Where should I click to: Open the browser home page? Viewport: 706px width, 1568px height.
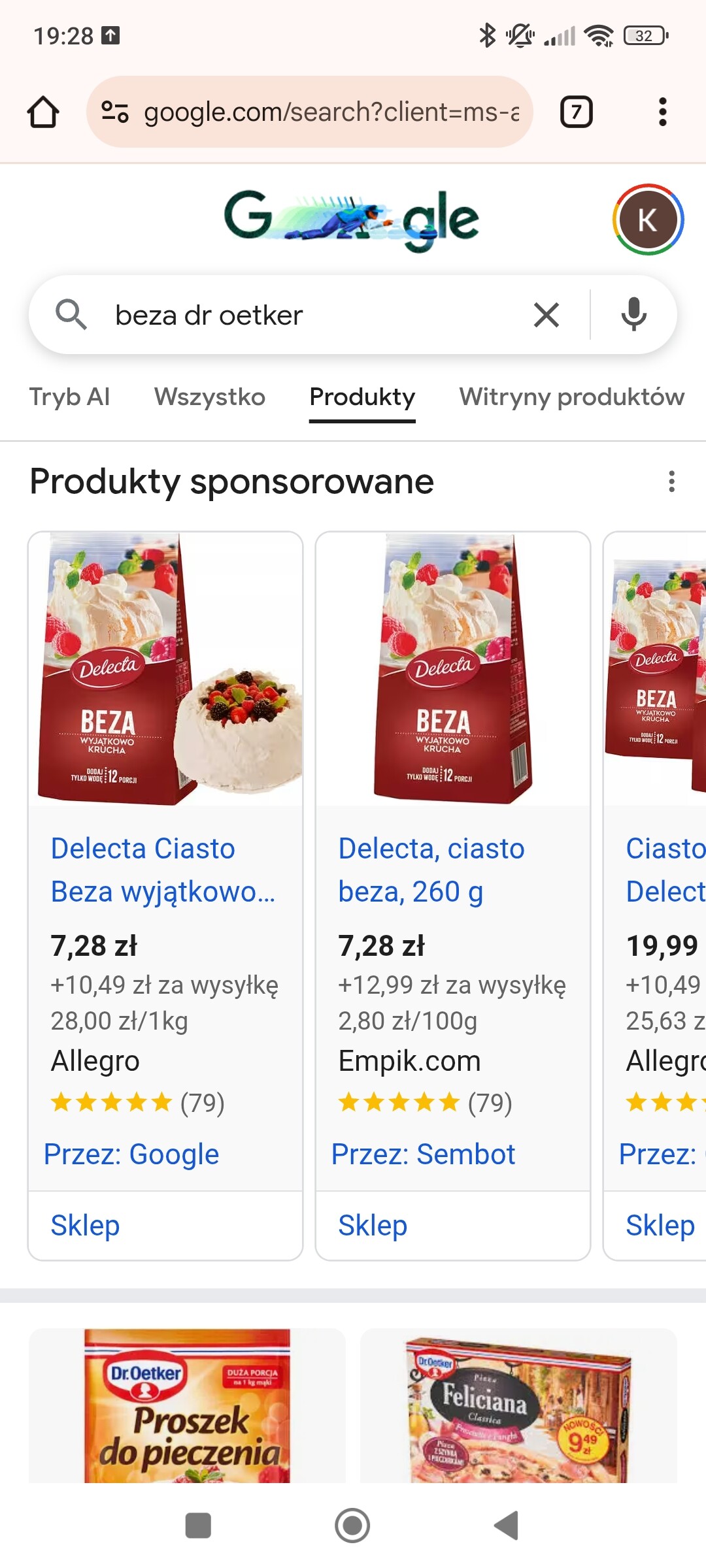(x=43, y=112)
